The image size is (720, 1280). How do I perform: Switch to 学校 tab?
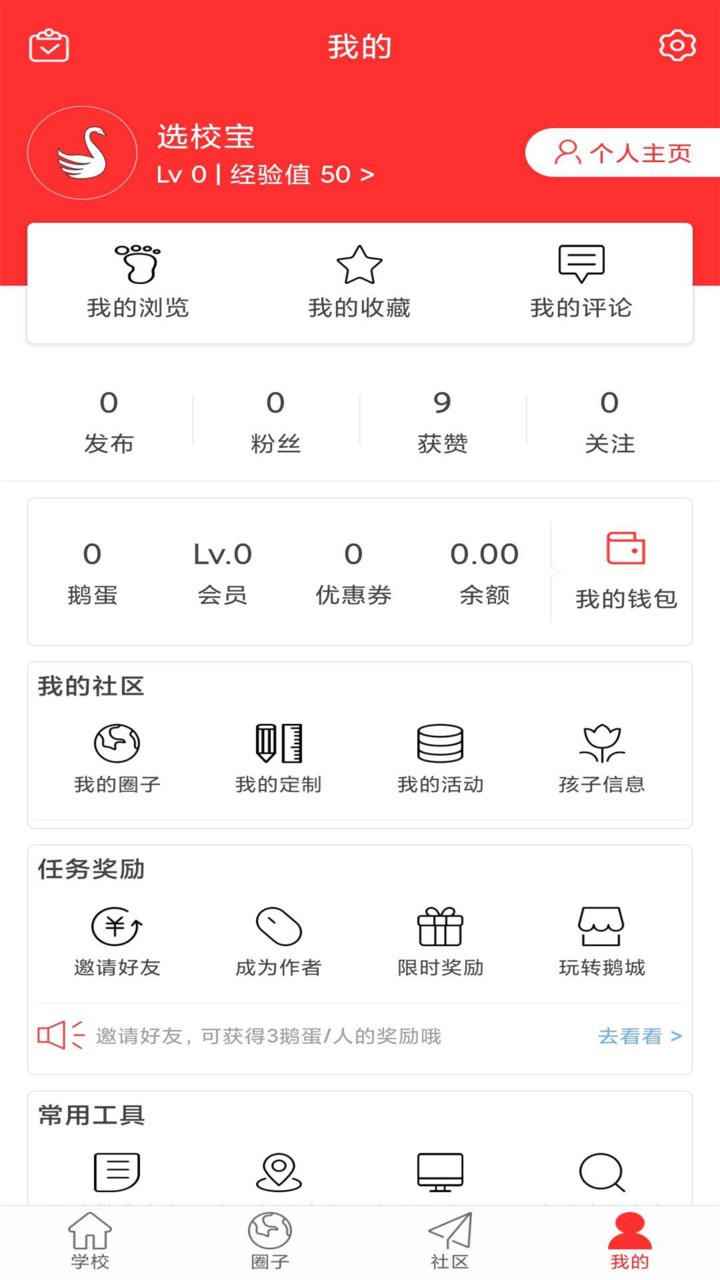tap(90, 1240)
